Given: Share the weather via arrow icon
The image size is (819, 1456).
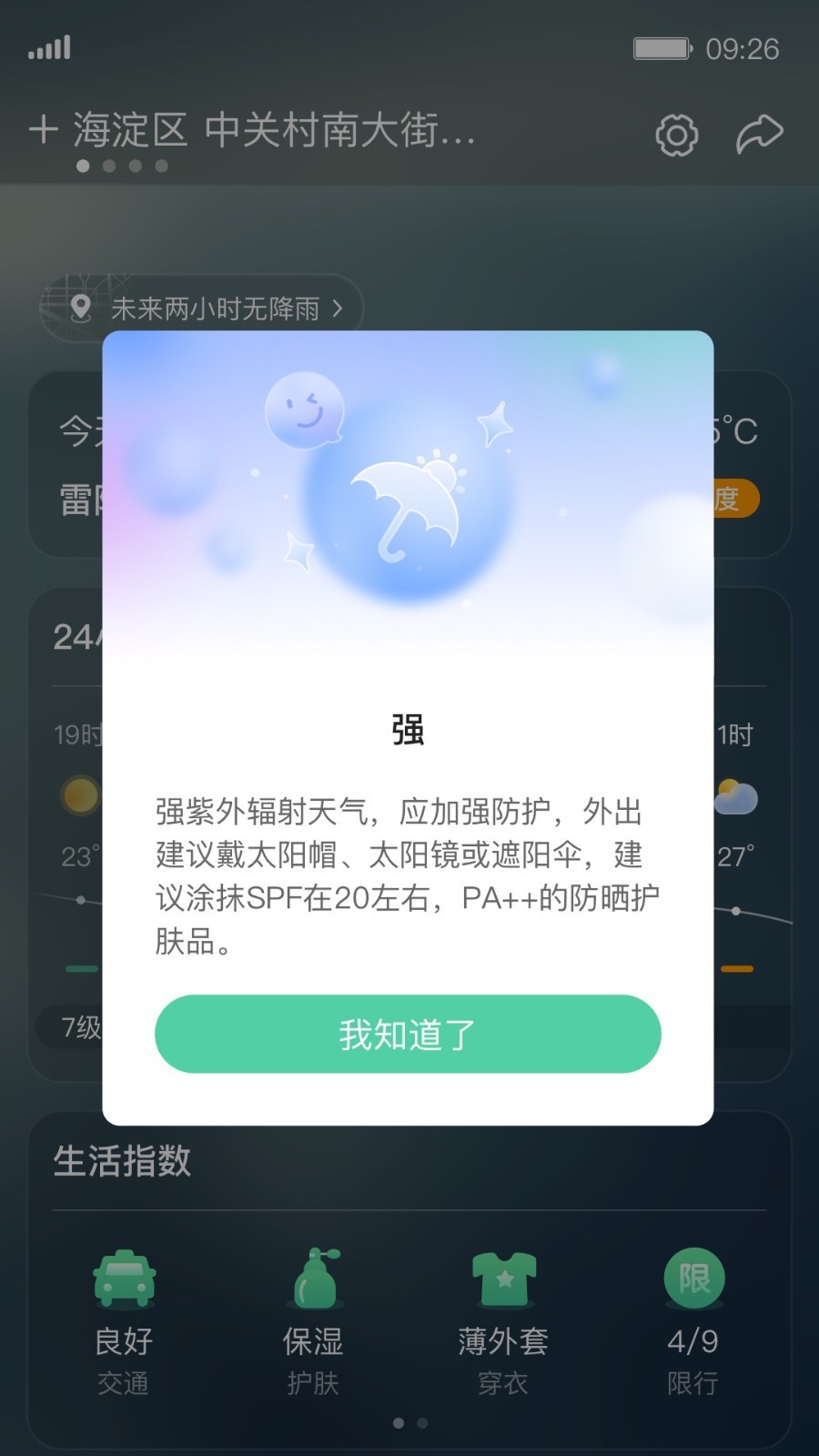Looking at the screenshot, I should 759,134.
